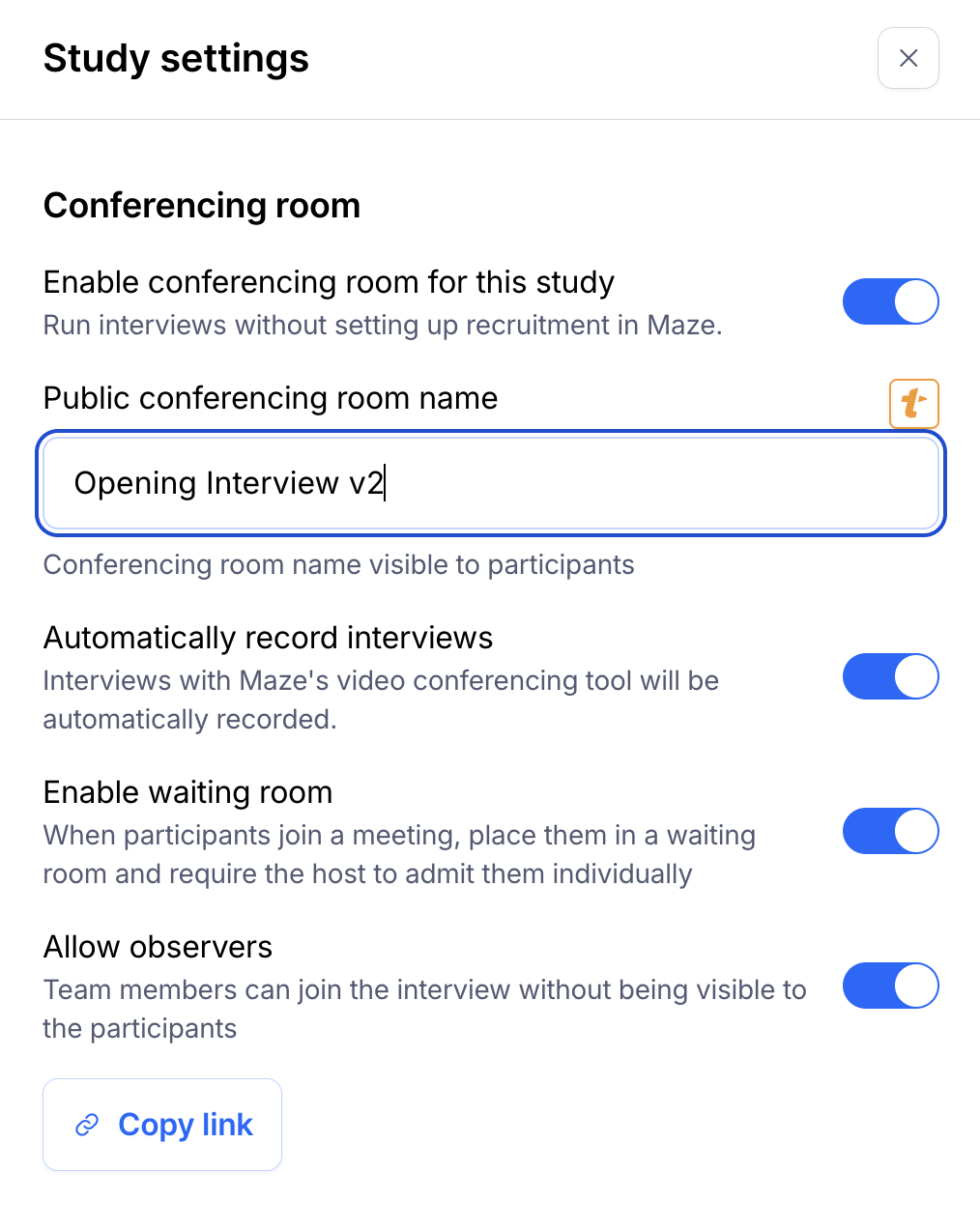This screenshot has height=1229, width=980.
Task: Disable conferencing room for this study
Action: coord(890,301)
